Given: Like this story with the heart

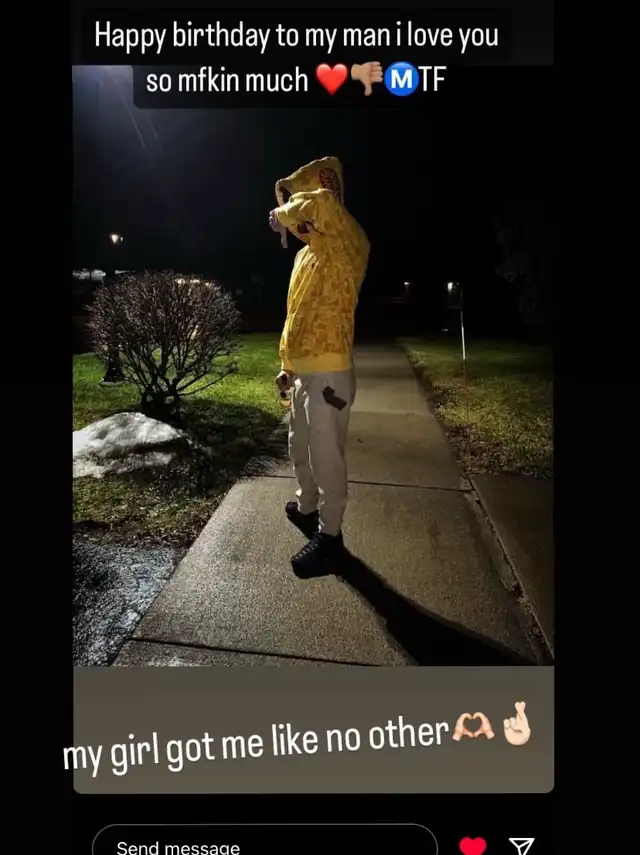Looking at the screenshot, I should [x=473, y=846].
